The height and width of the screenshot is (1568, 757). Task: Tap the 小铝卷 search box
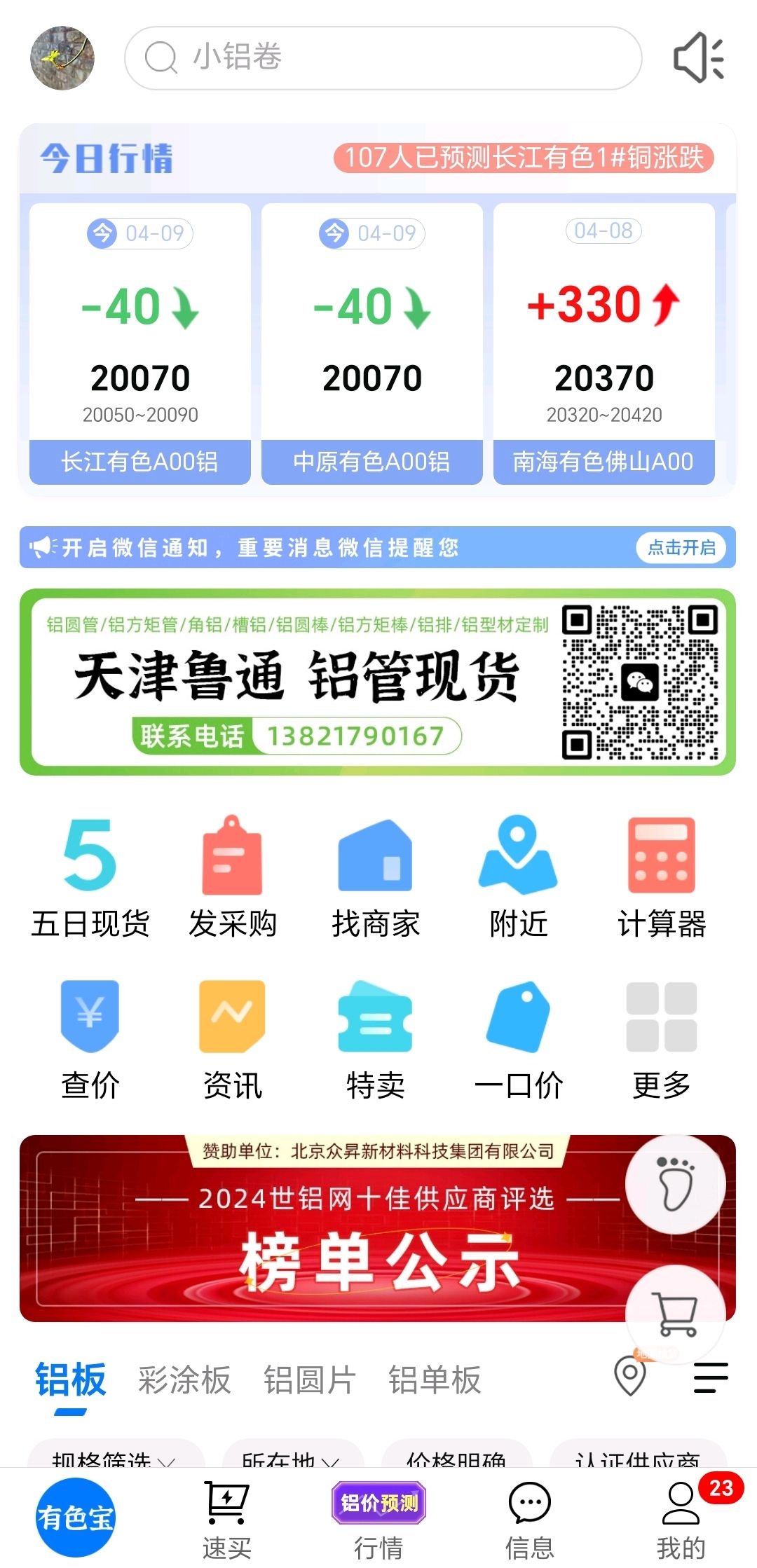click(383, 58)
